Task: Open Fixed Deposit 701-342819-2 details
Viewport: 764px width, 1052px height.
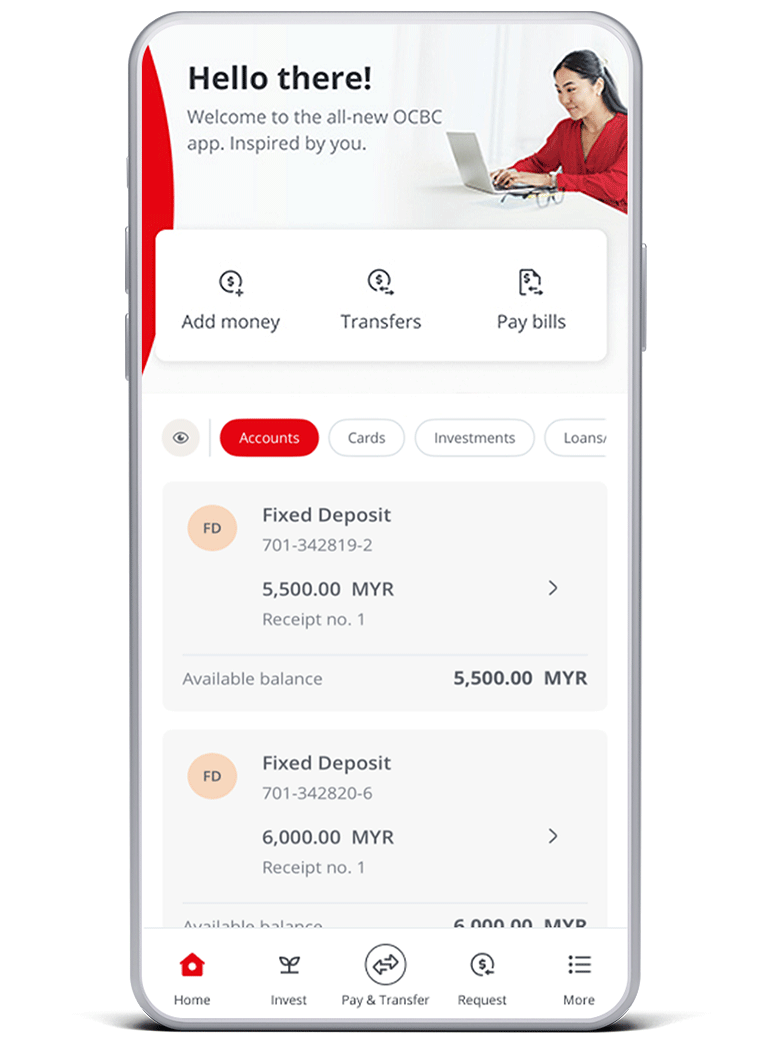Action: pyautogui.click(x=552, y=589)
